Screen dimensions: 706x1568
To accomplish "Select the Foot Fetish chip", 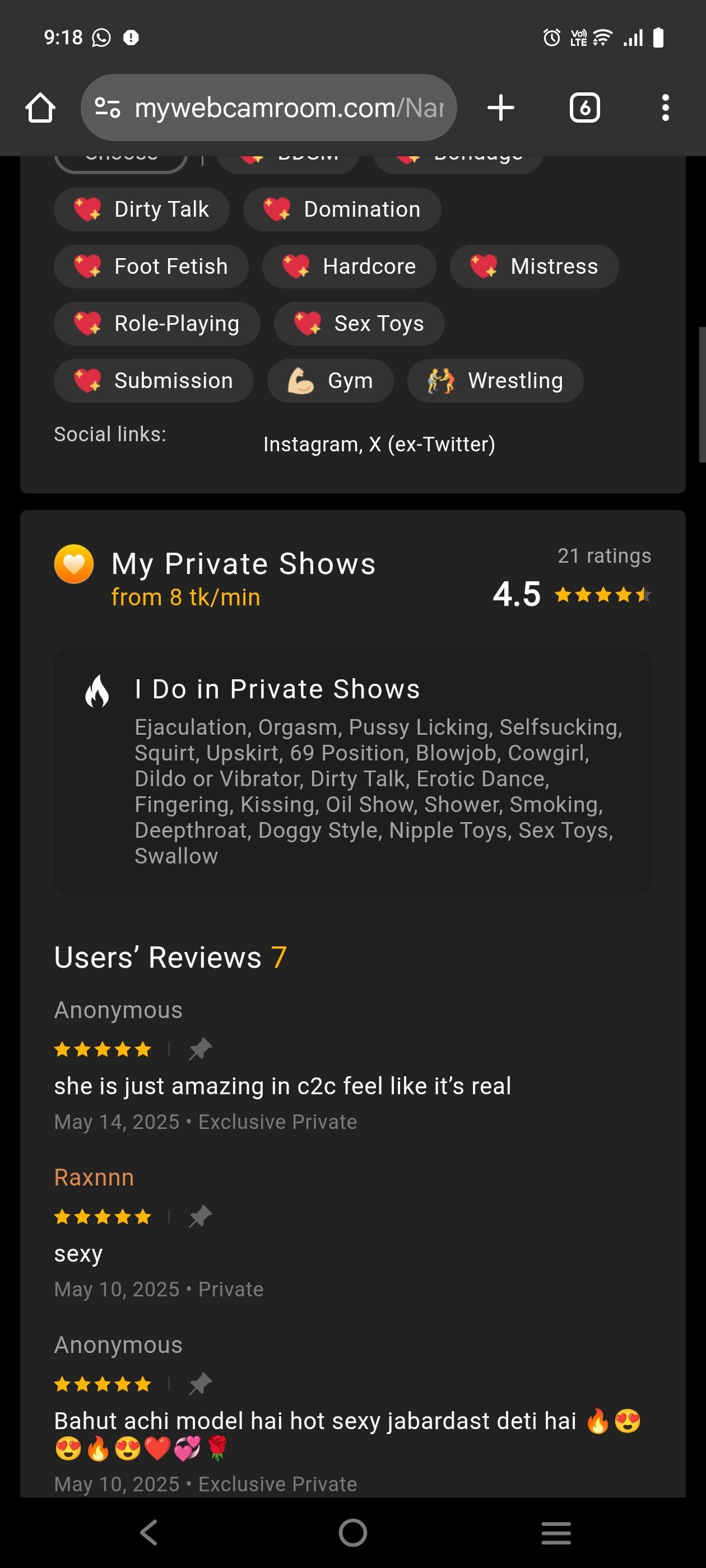I will click(151, 267).
